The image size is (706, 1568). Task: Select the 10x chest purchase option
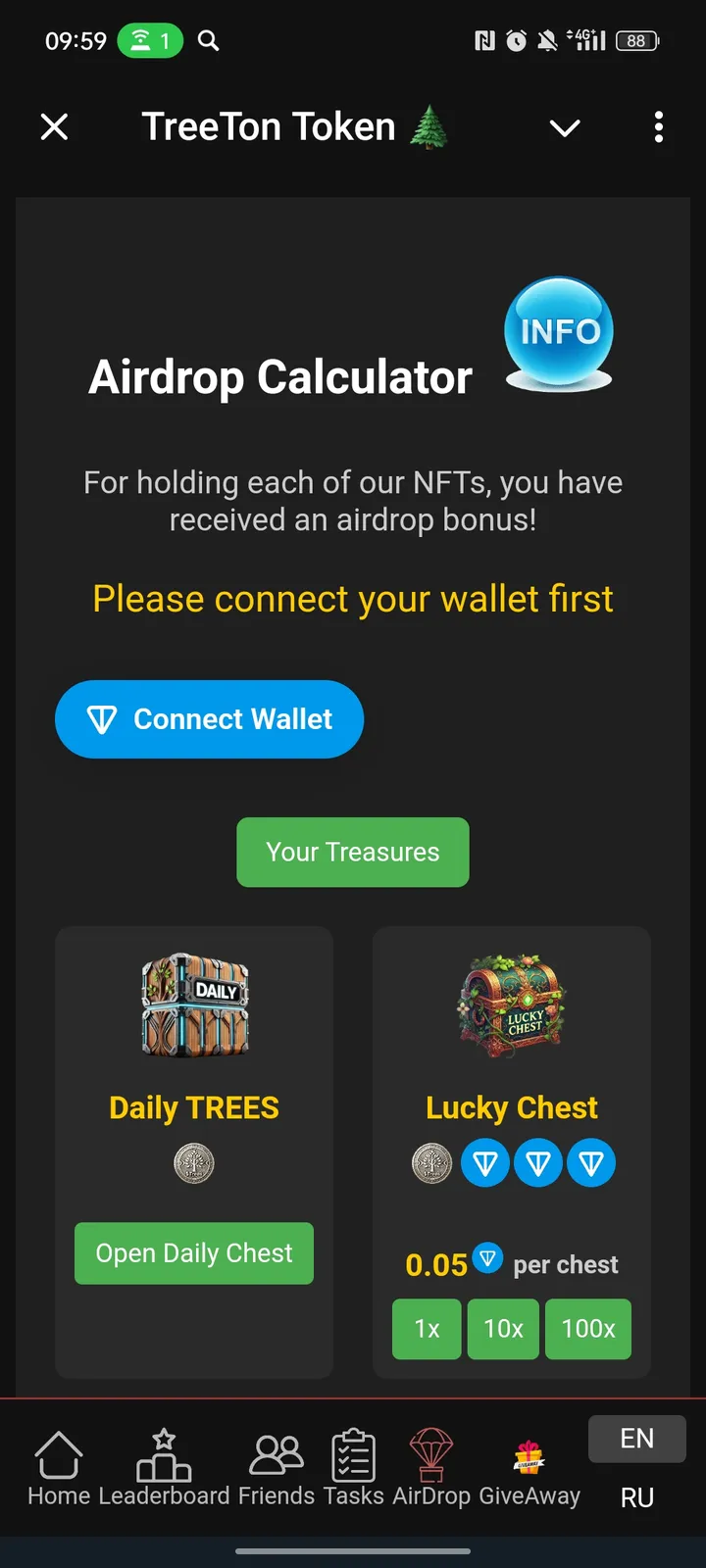[x=503, y=1329]
